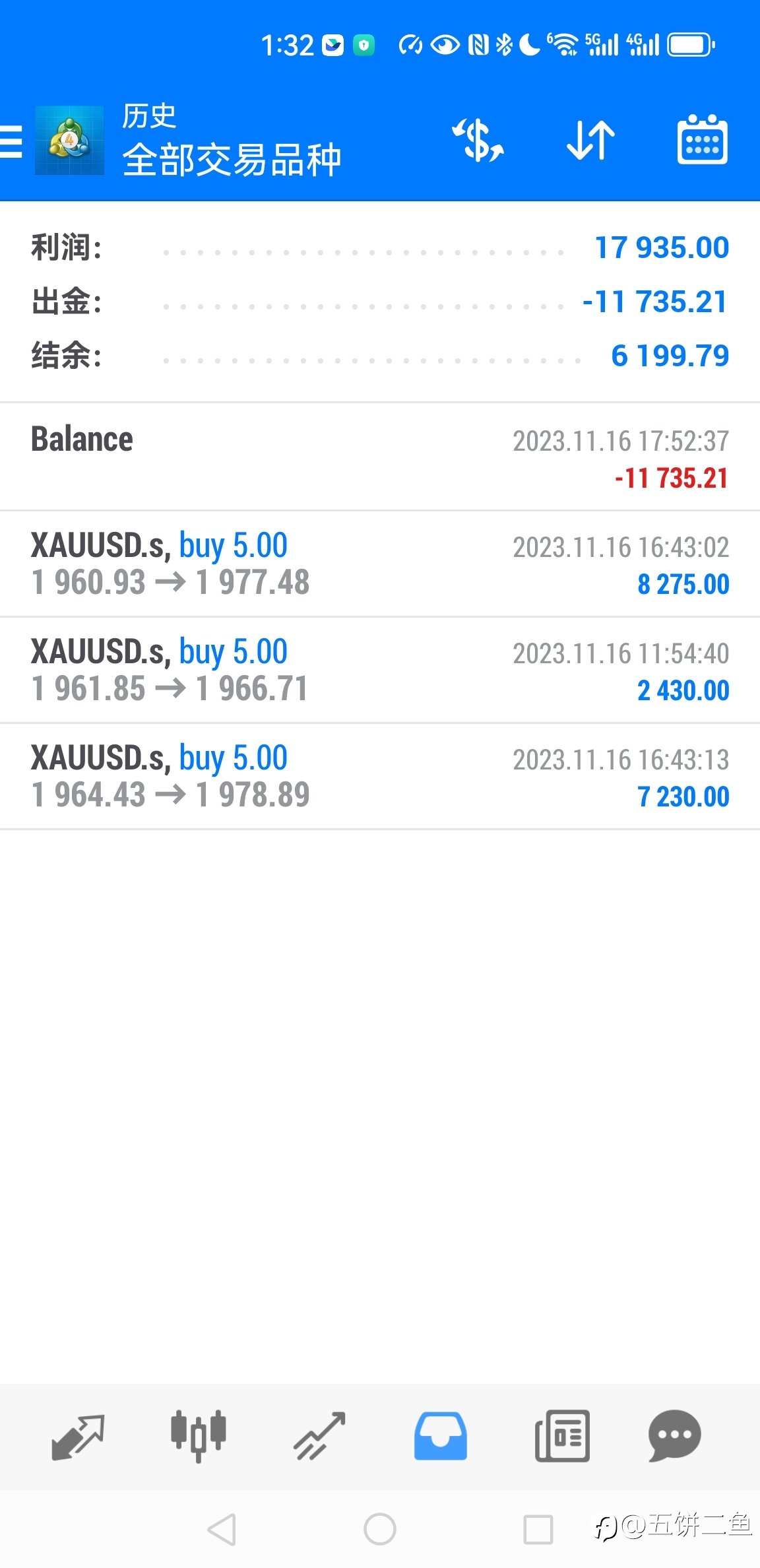Open the XAUUSD.s trade with profit 8 275.00
This screenshot has width=760, height=1568.
pos(380,564)
